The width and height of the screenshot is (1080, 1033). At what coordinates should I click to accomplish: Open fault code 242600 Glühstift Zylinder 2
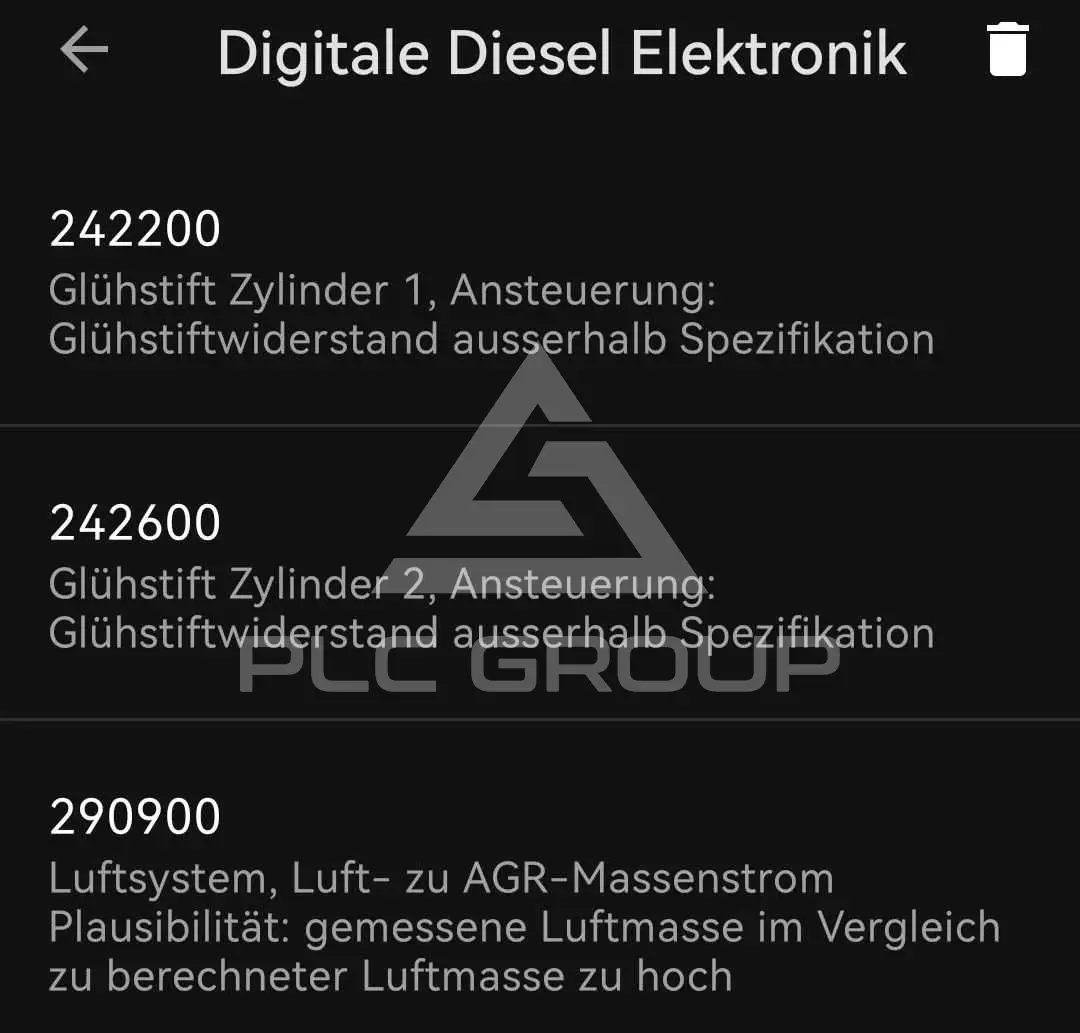tap(540, 574)
